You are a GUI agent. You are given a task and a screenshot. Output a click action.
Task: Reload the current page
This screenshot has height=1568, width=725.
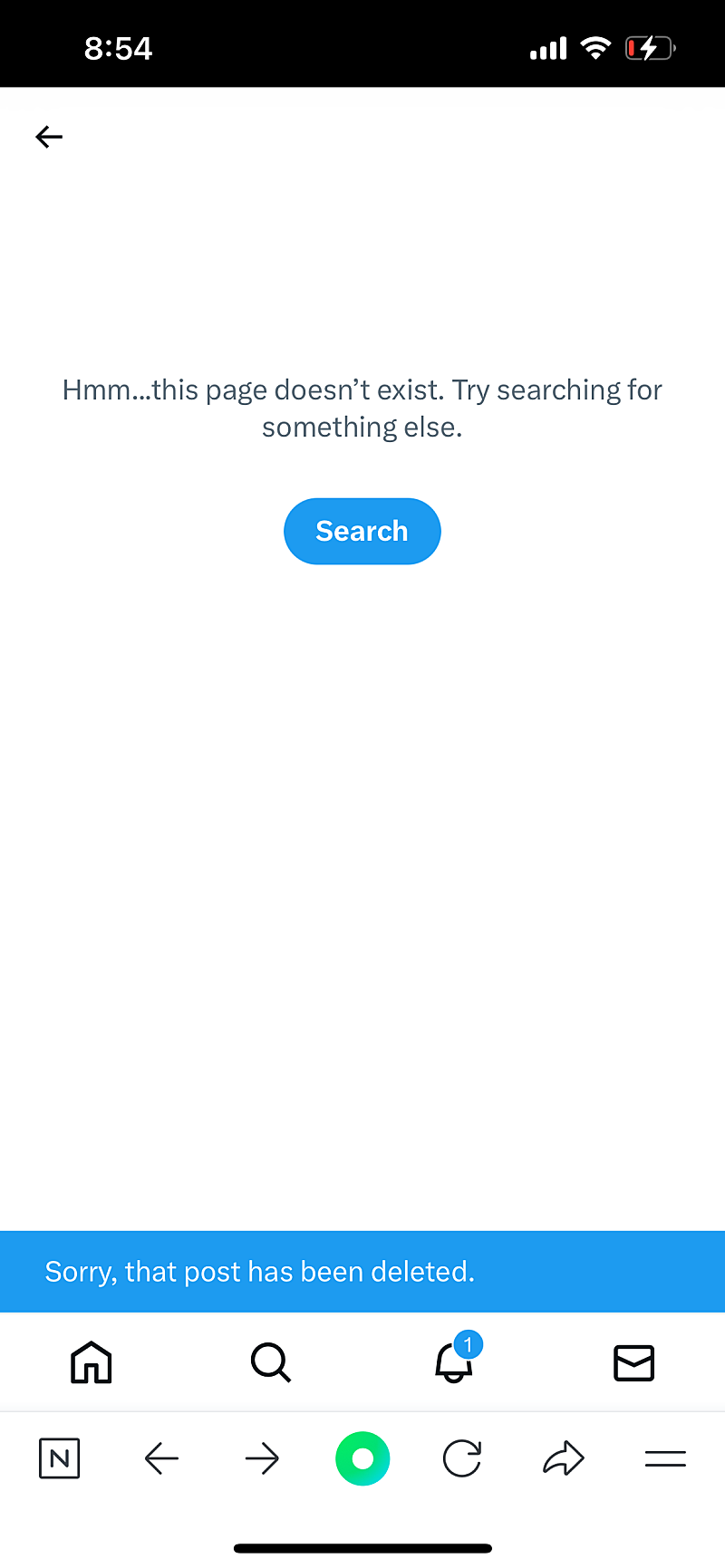pyautogui.click(x=462, y=1458)
